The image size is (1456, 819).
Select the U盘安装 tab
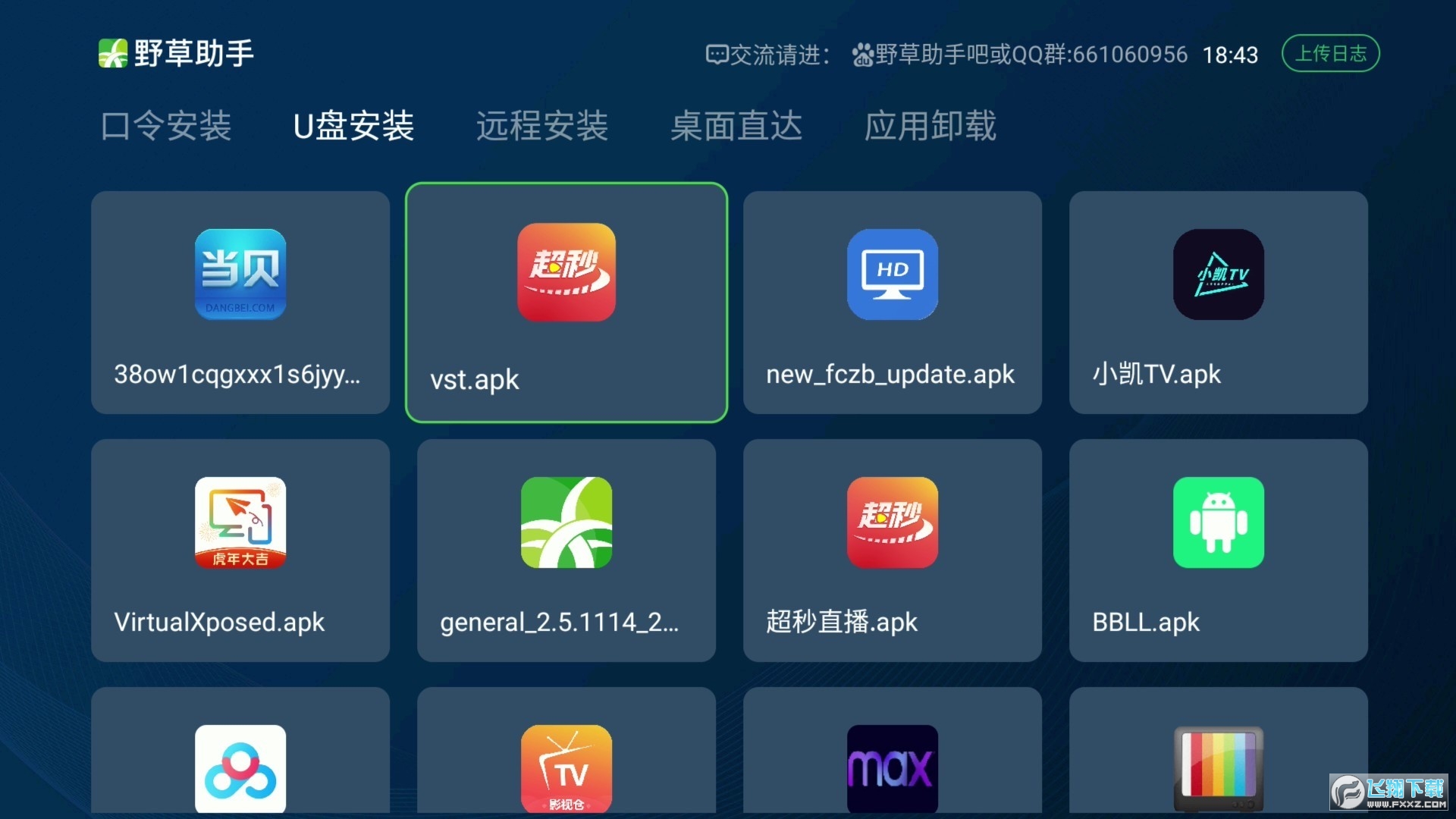[x=353, y=126]
